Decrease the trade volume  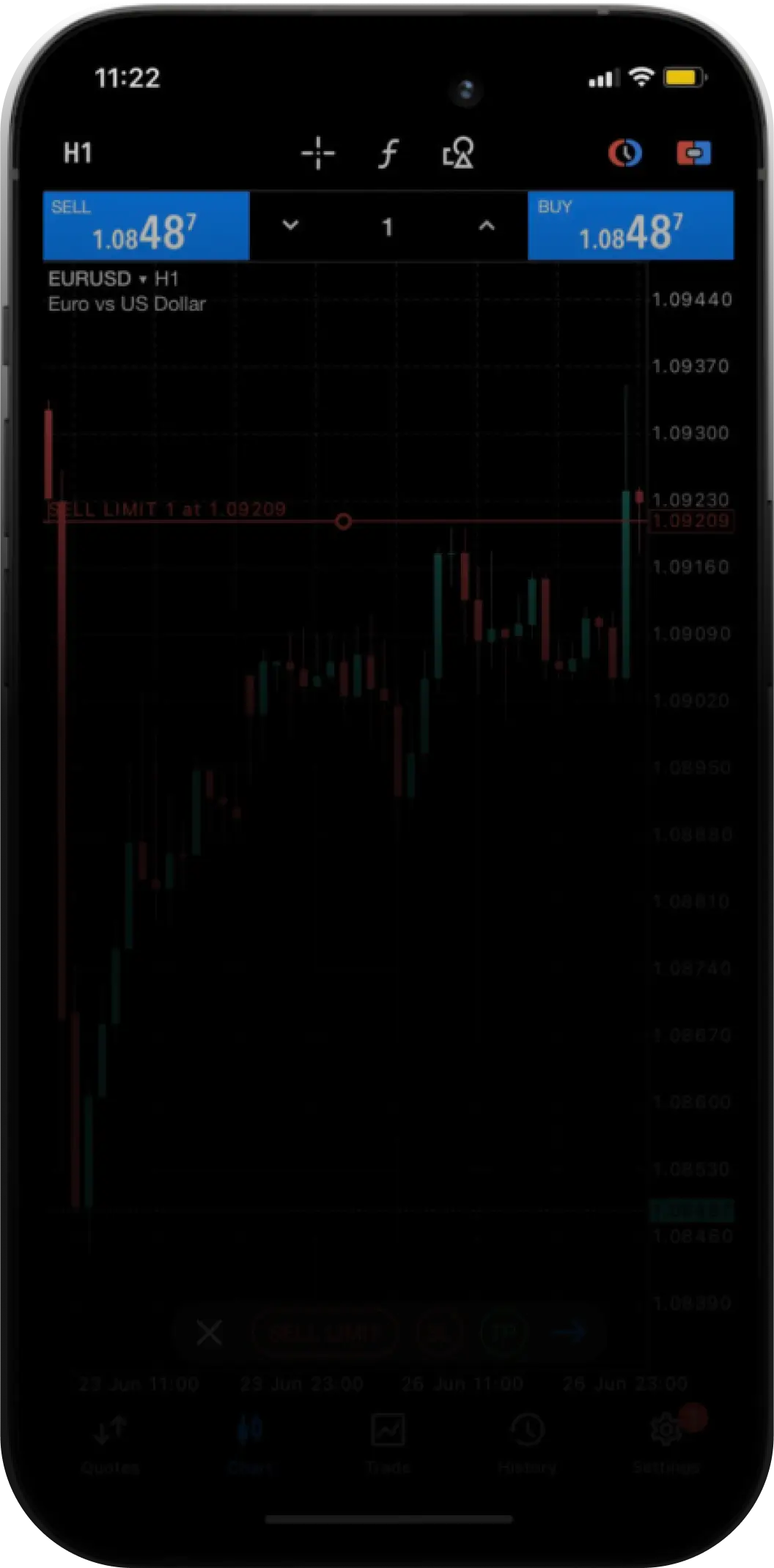click(x=290, y=226)
